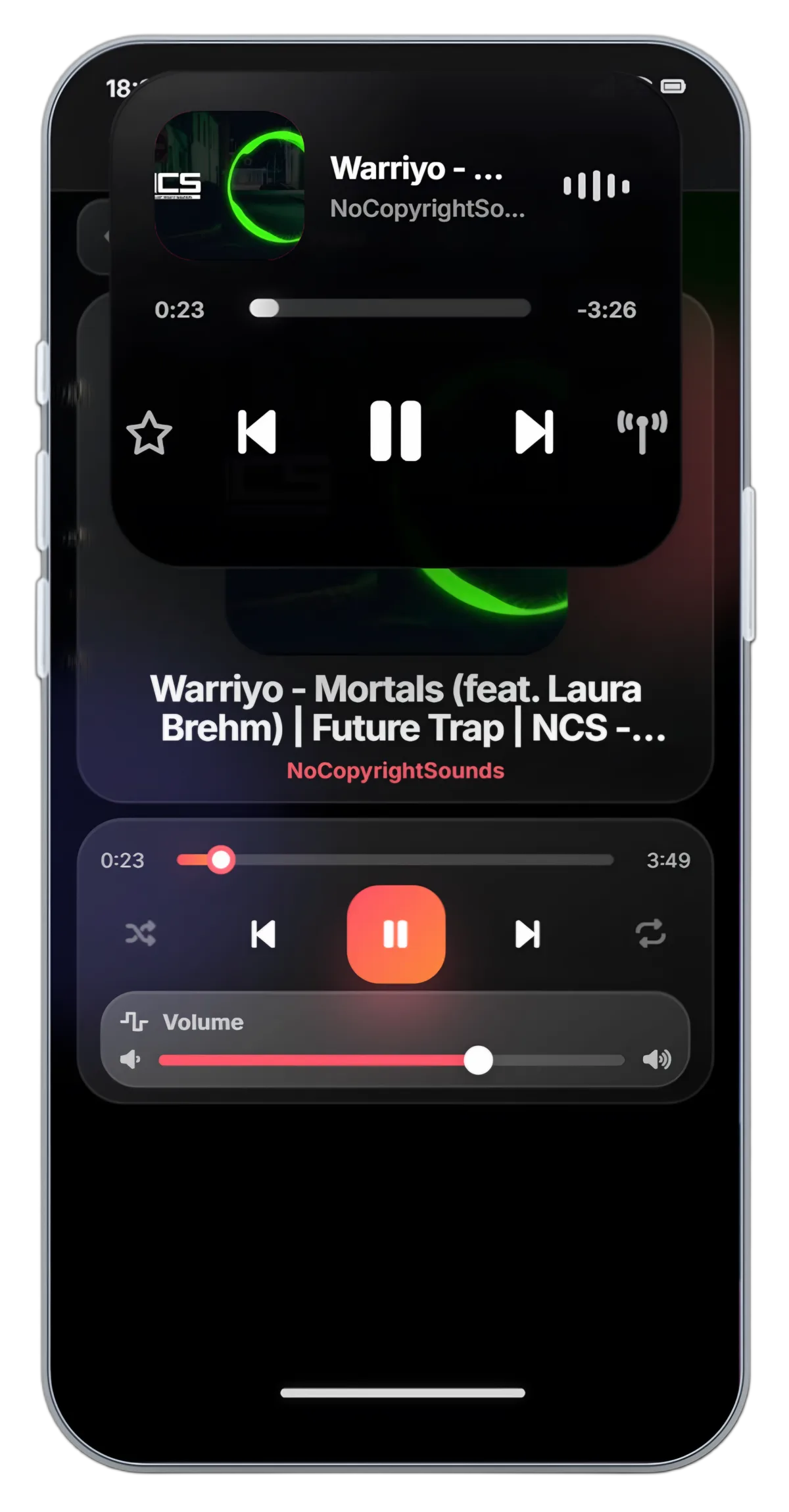Viewport: 789px width, 1512px height.
Task: Pause the song with the orange button
Action: [x=396, y=934]
